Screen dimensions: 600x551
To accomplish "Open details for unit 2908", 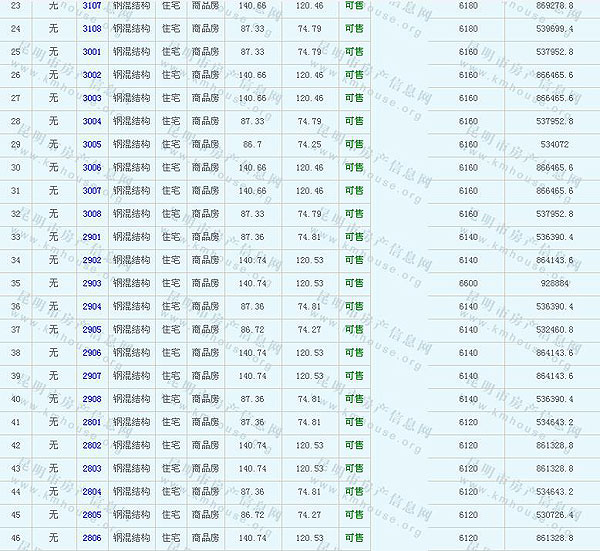I will click(91, 399).
